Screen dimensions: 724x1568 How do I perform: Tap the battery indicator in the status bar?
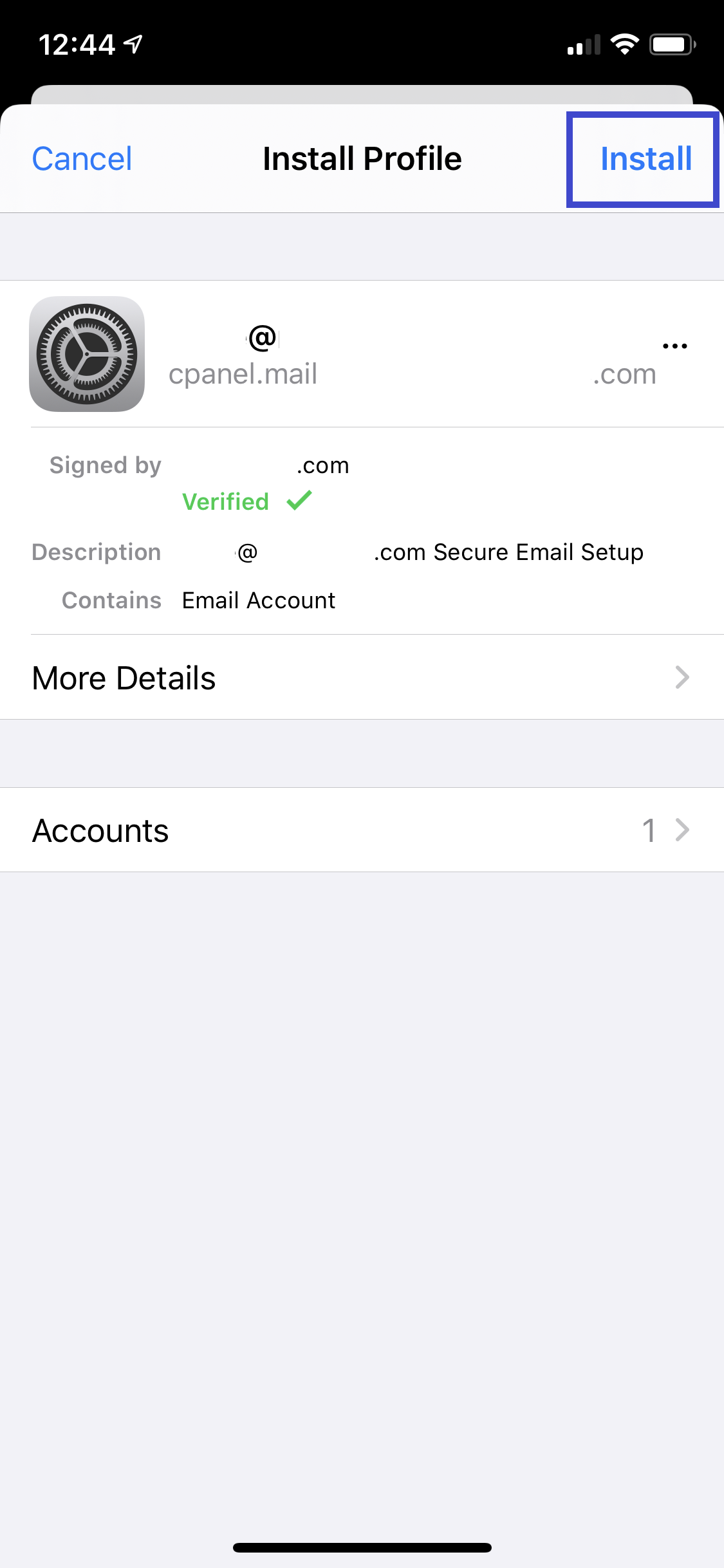(x=671, y=43)
